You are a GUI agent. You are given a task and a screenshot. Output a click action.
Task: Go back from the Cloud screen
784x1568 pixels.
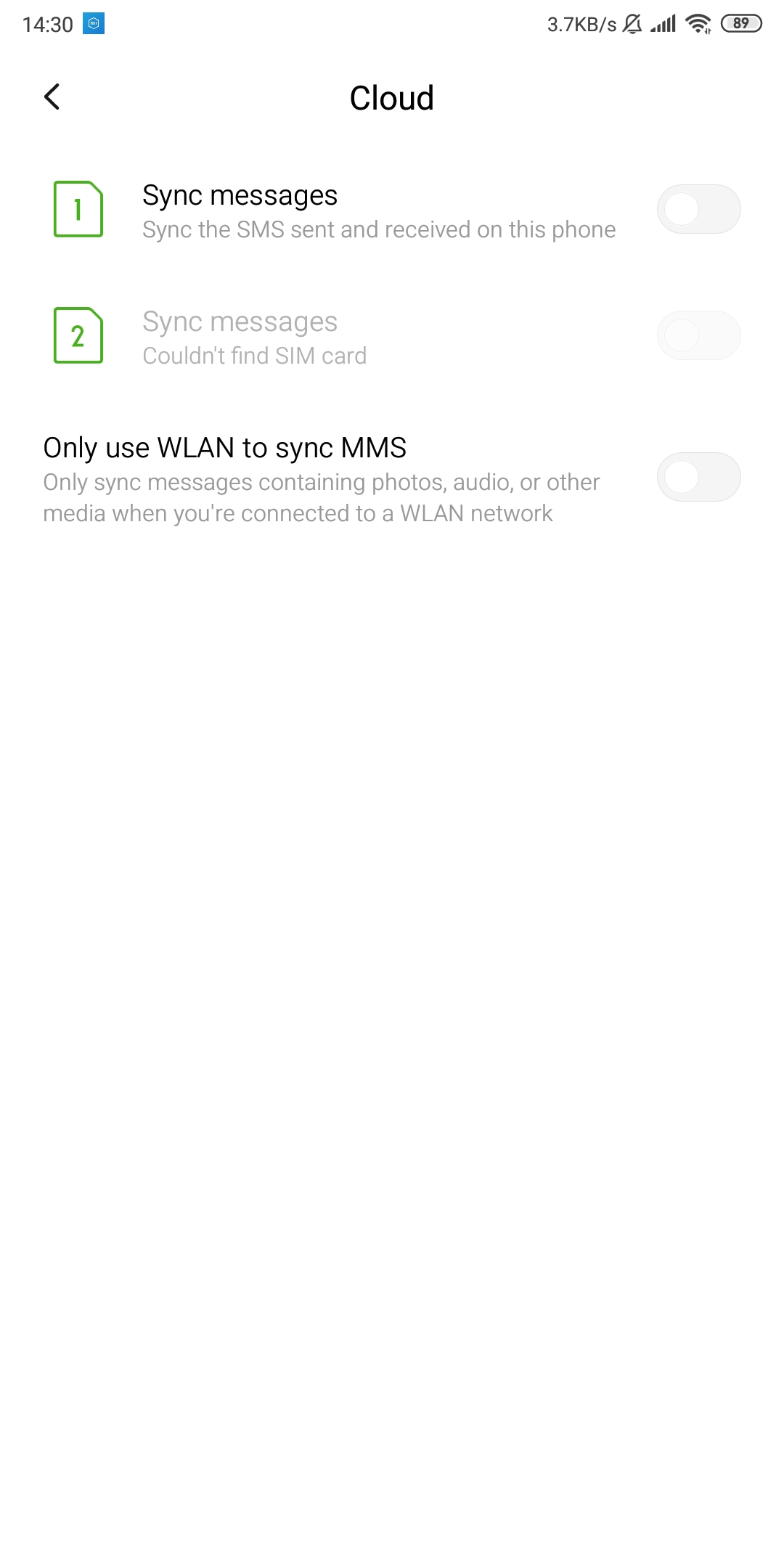coord(52,97)
